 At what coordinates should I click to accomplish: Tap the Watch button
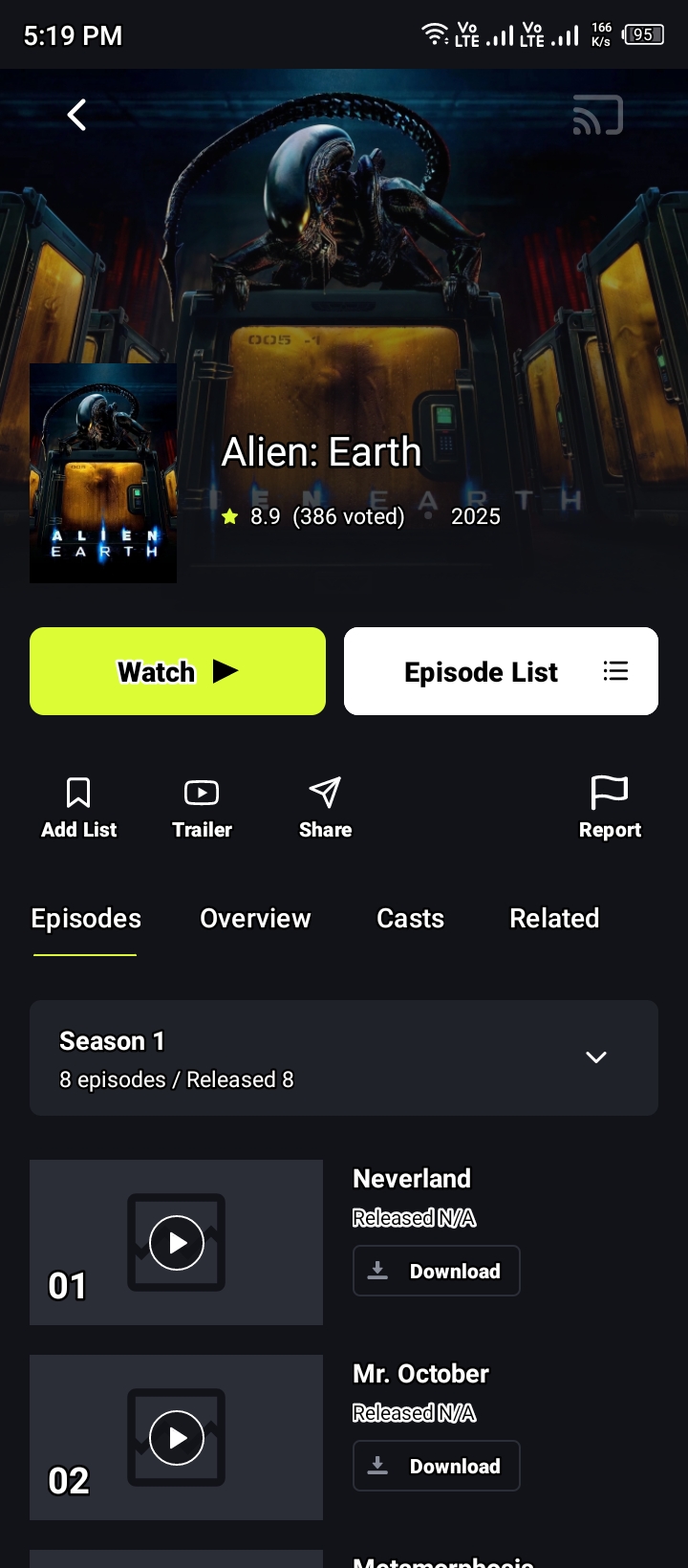[177, 671]
